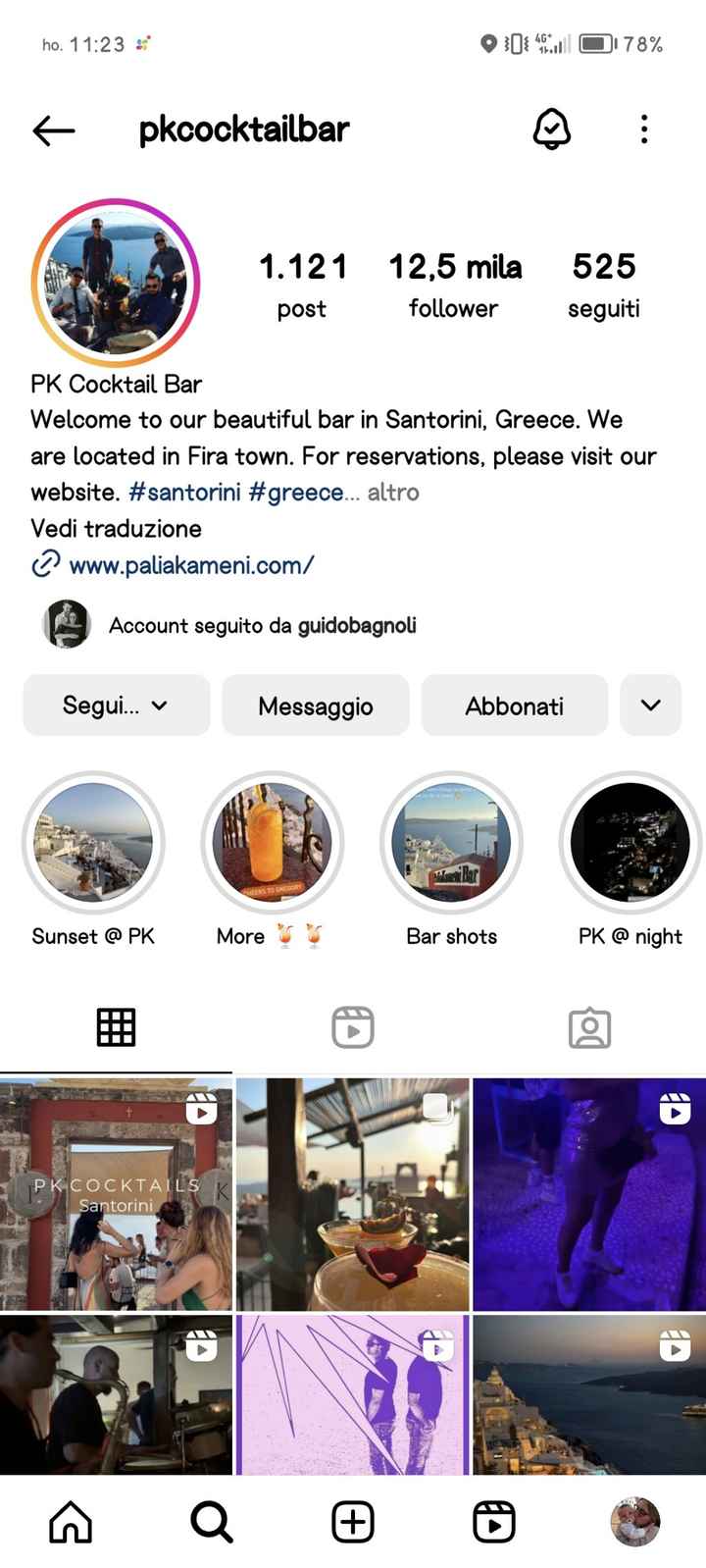706x1568 pixels.
Task: Open the search tab in bottom navigation
Action: (211, 1522)
